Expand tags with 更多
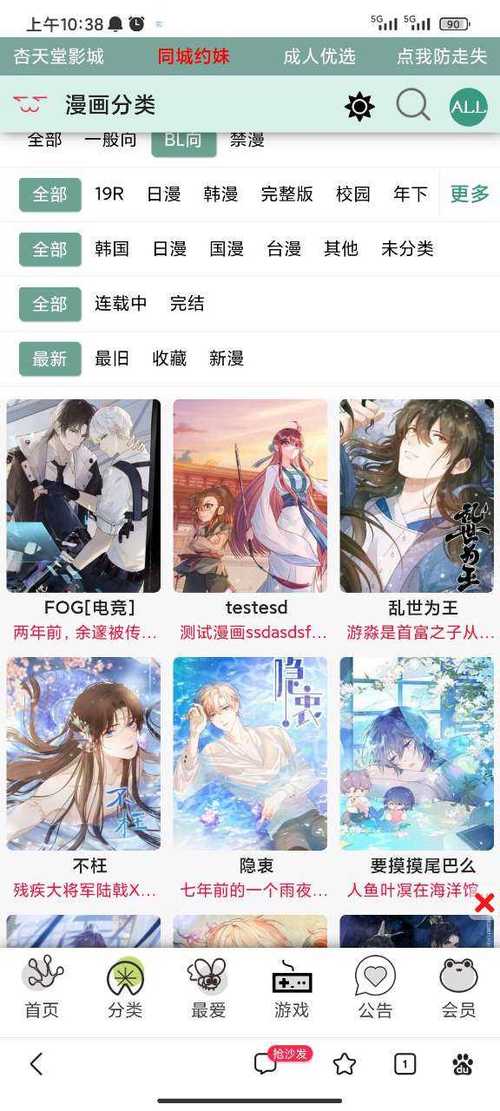500x1111 pixels. click(470, 193)
